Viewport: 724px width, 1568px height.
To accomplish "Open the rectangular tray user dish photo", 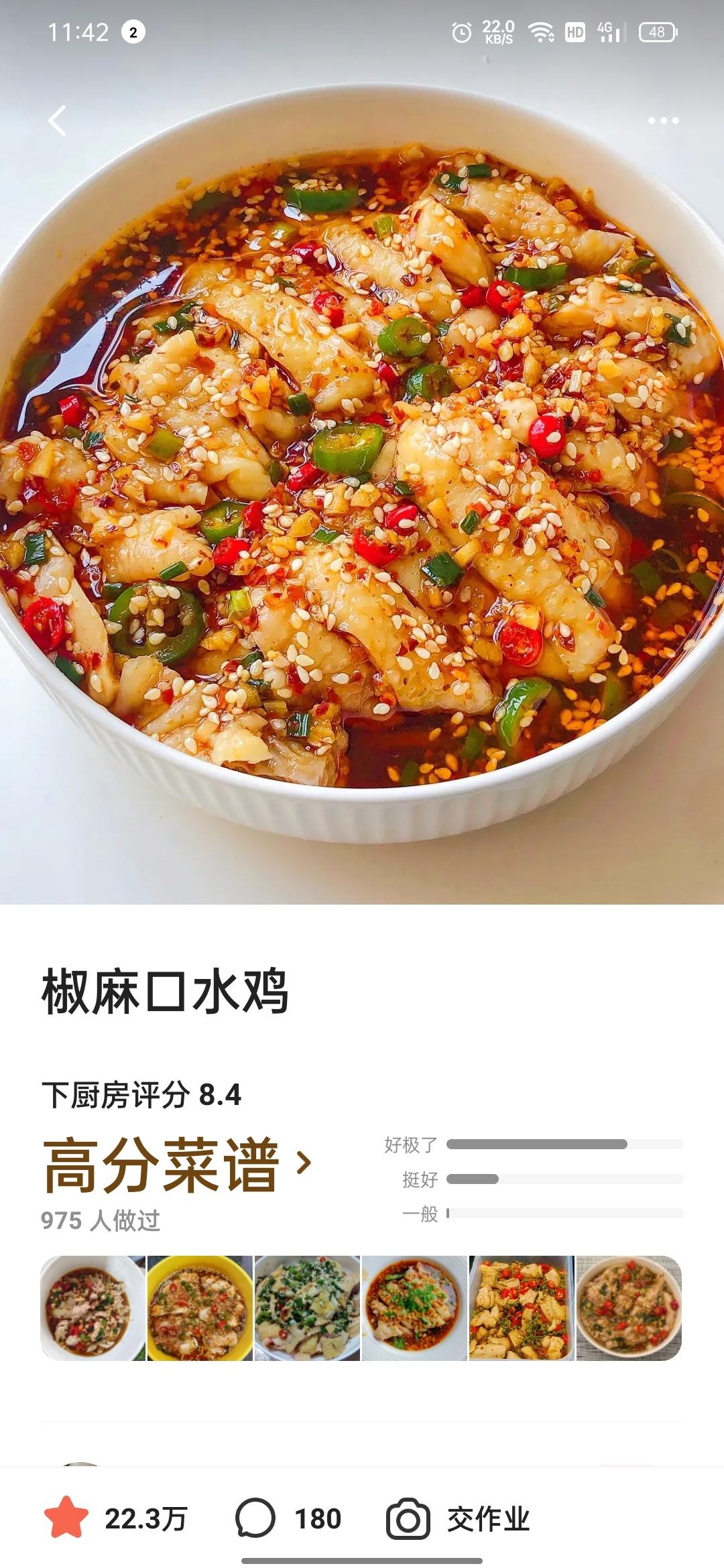I will pyautogui.click(x=522, y=1308).
